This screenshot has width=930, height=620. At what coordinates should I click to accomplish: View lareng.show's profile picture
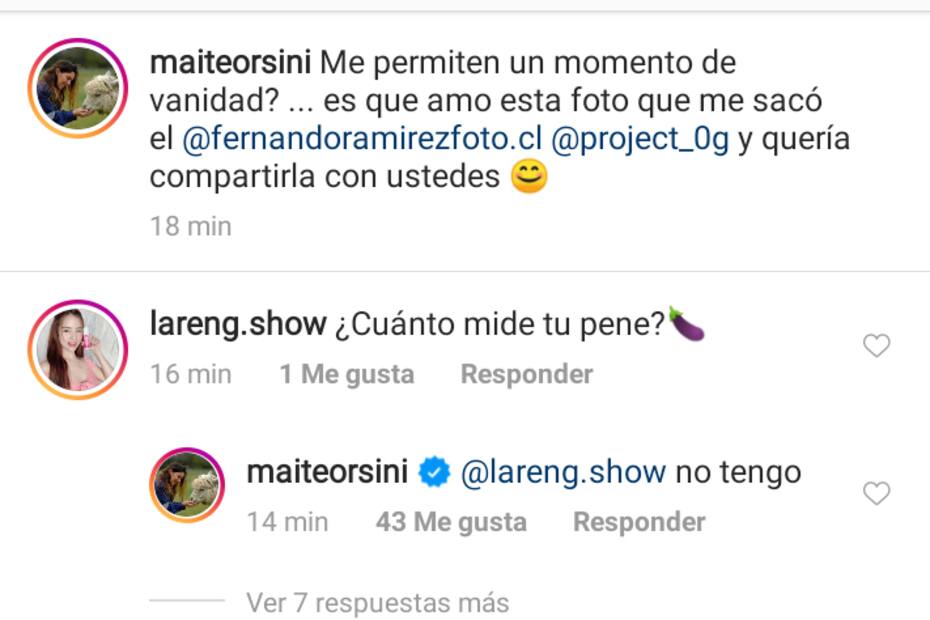click(78, 349)
